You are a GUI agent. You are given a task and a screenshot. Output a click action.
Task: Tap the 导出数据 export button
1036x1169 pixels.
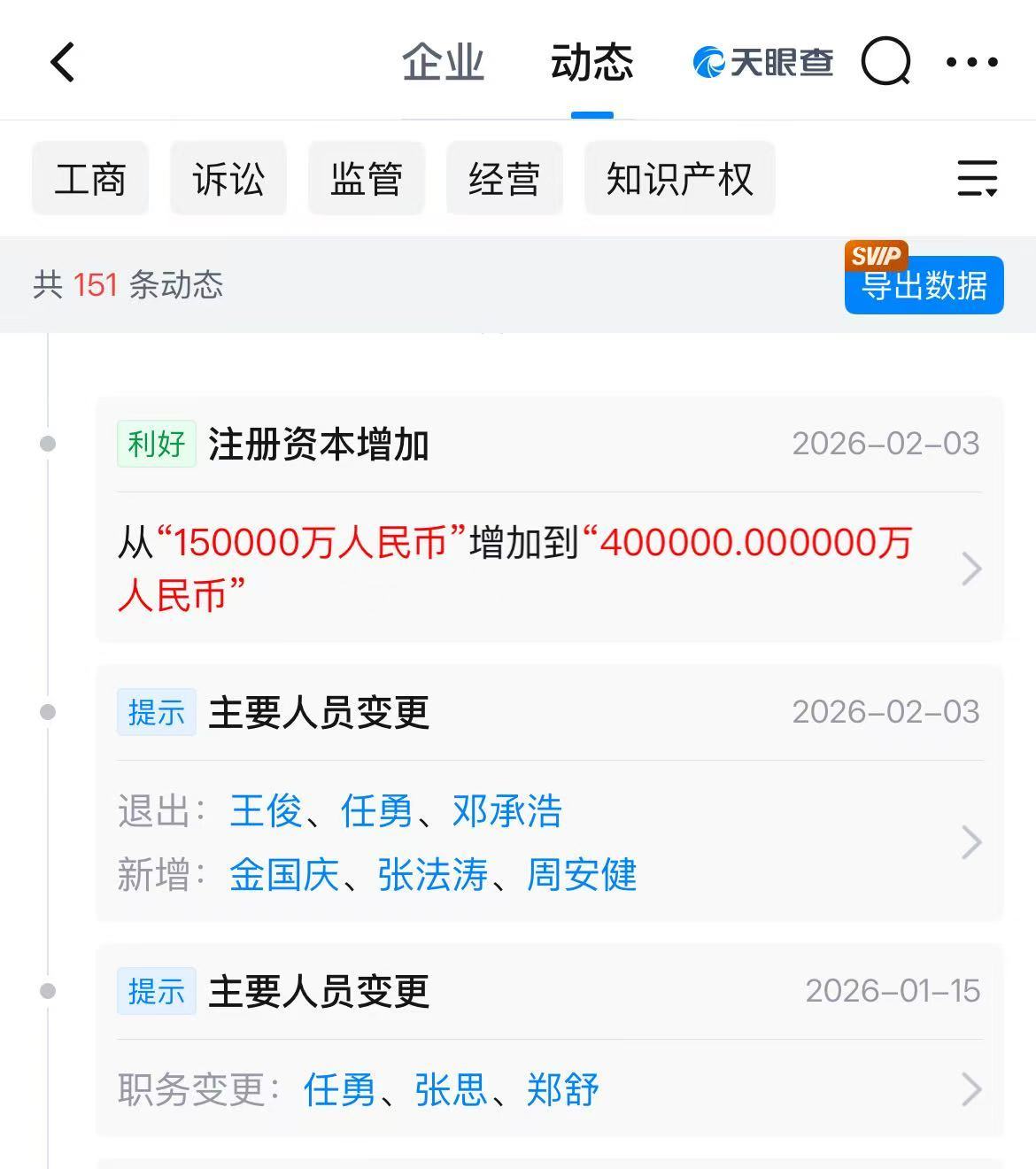(924, 285)
